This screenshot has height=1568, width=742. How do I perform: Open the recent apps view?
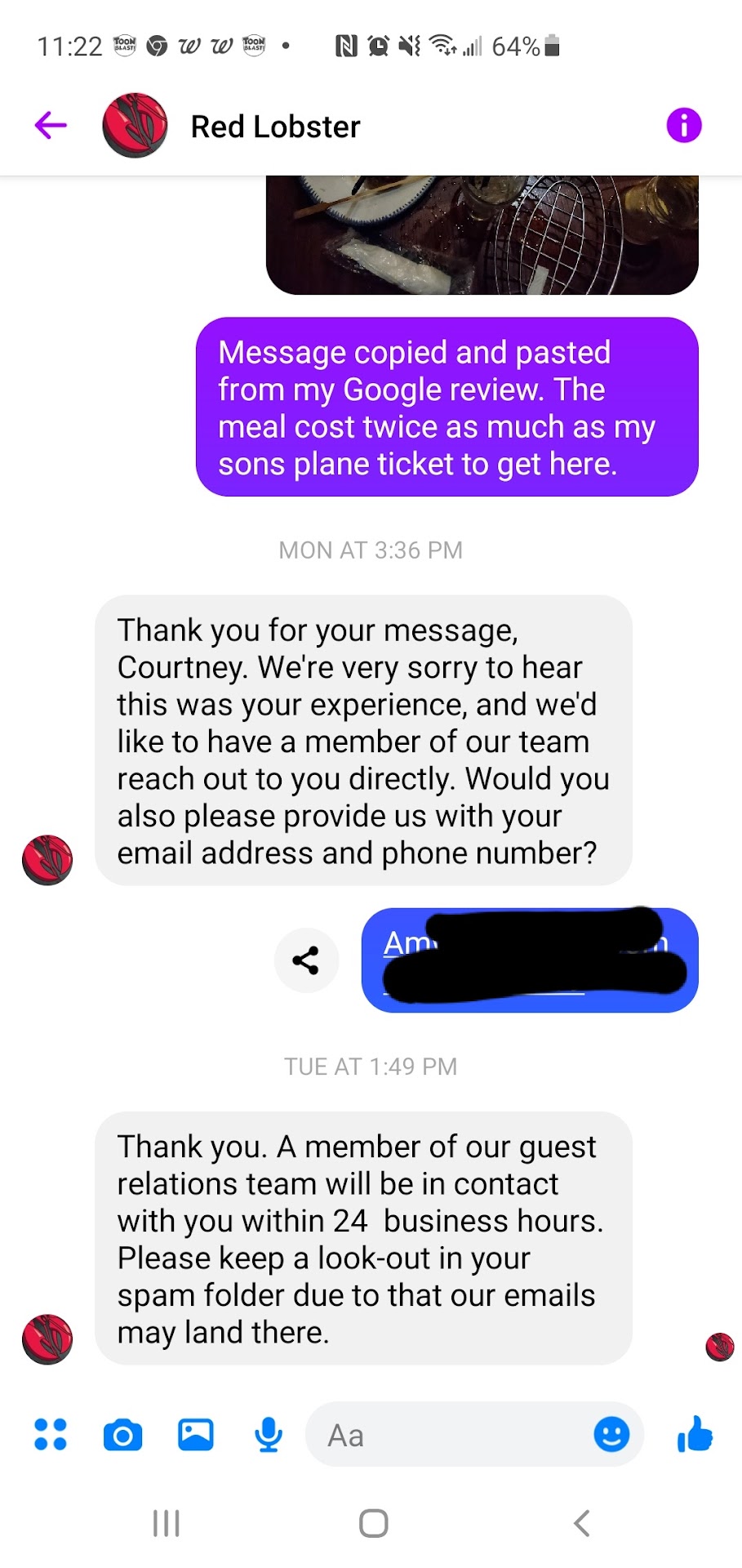[167, 1523]
